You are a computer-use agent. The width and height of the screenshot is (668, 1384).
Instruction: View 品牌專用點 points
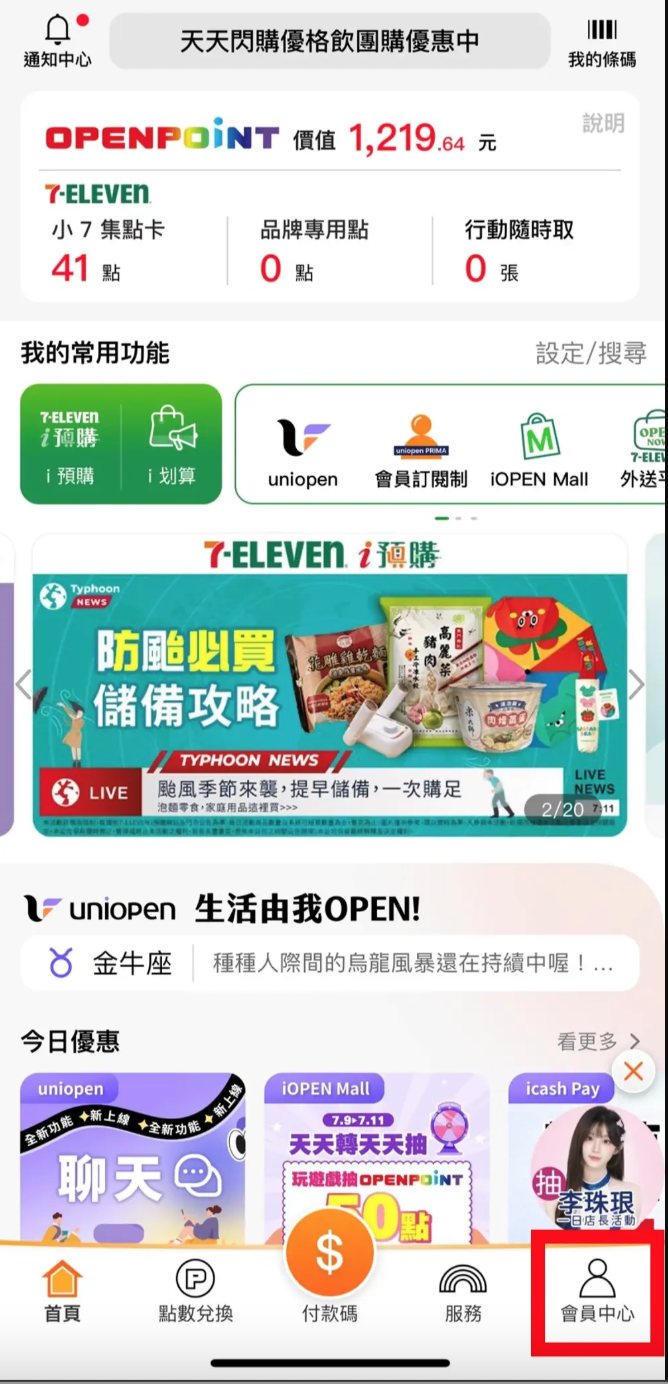pos(314,250)
